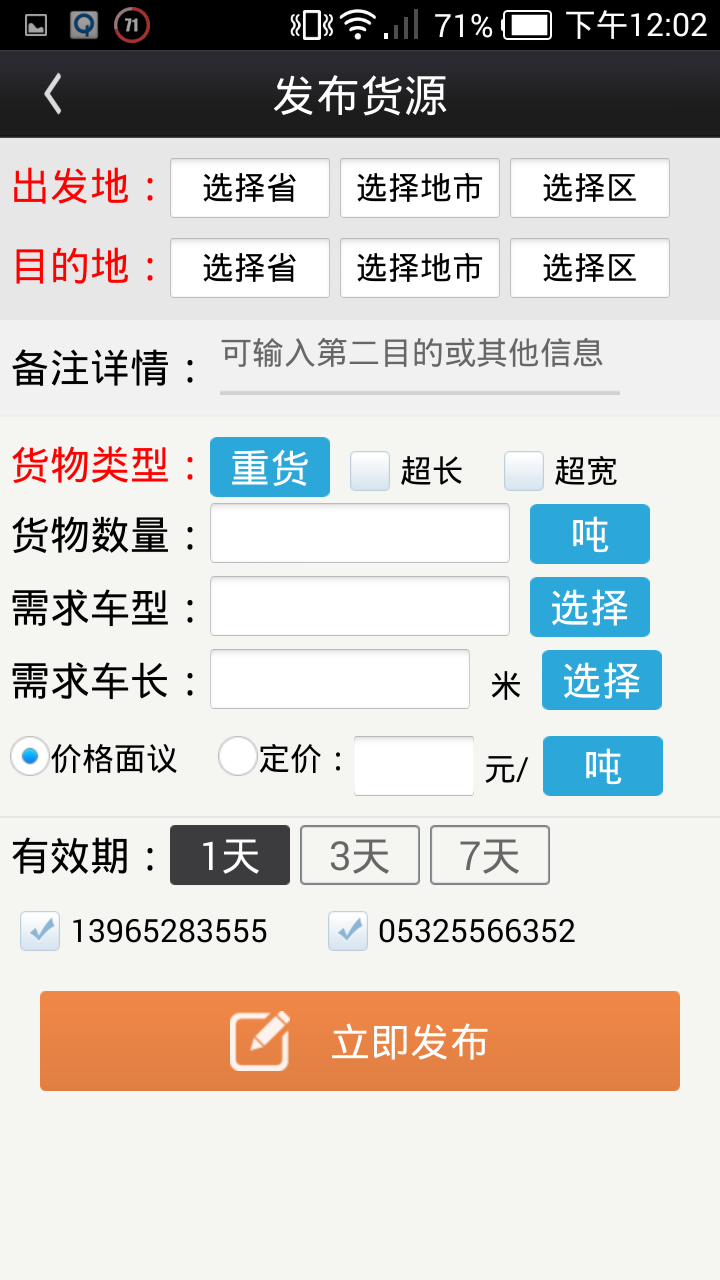Tap the 重货 cargo type button
The width and height of the screenshot is (720, 1280).
tap(270, 467)
